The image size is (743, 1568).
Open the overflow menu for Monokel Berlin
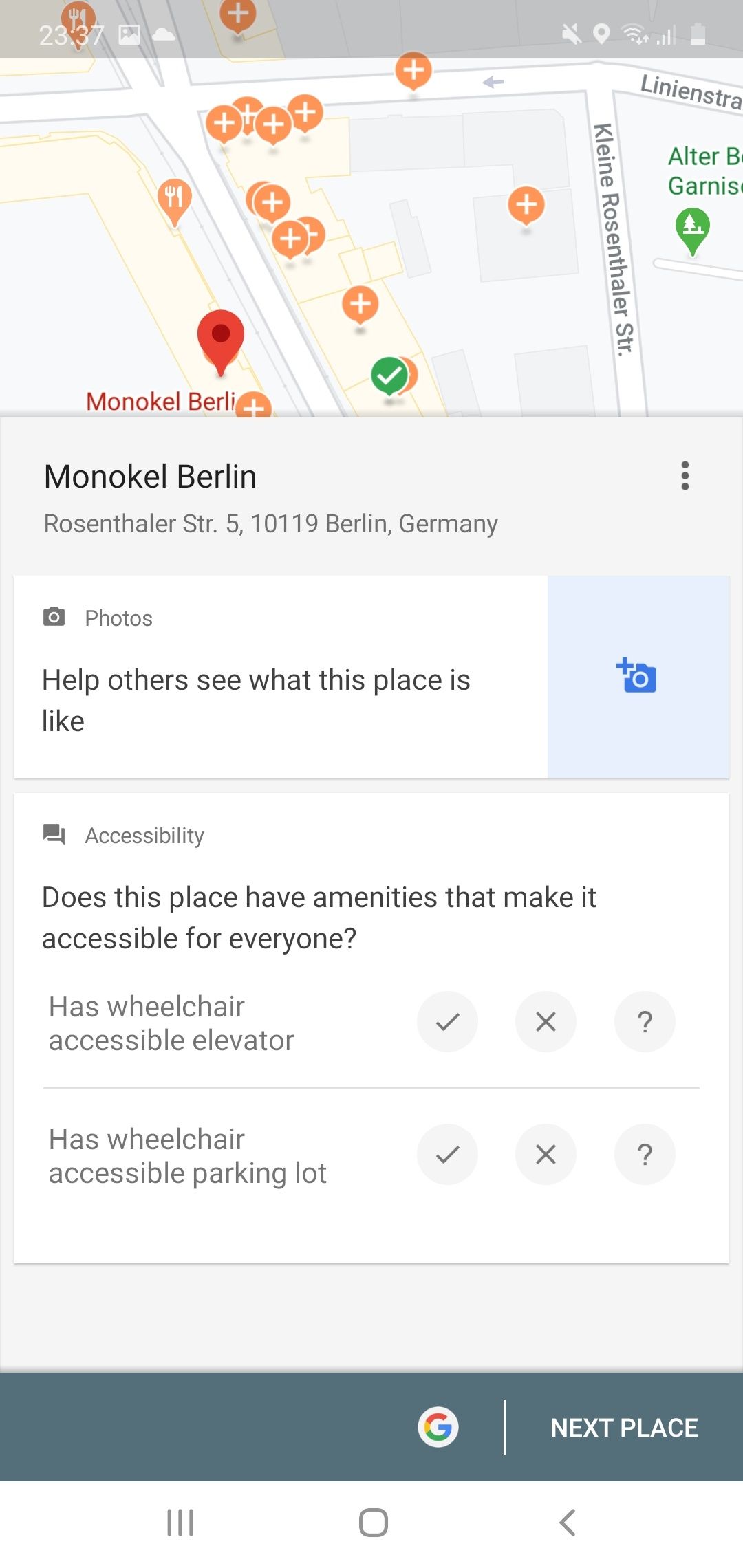(x=685, y=476)
